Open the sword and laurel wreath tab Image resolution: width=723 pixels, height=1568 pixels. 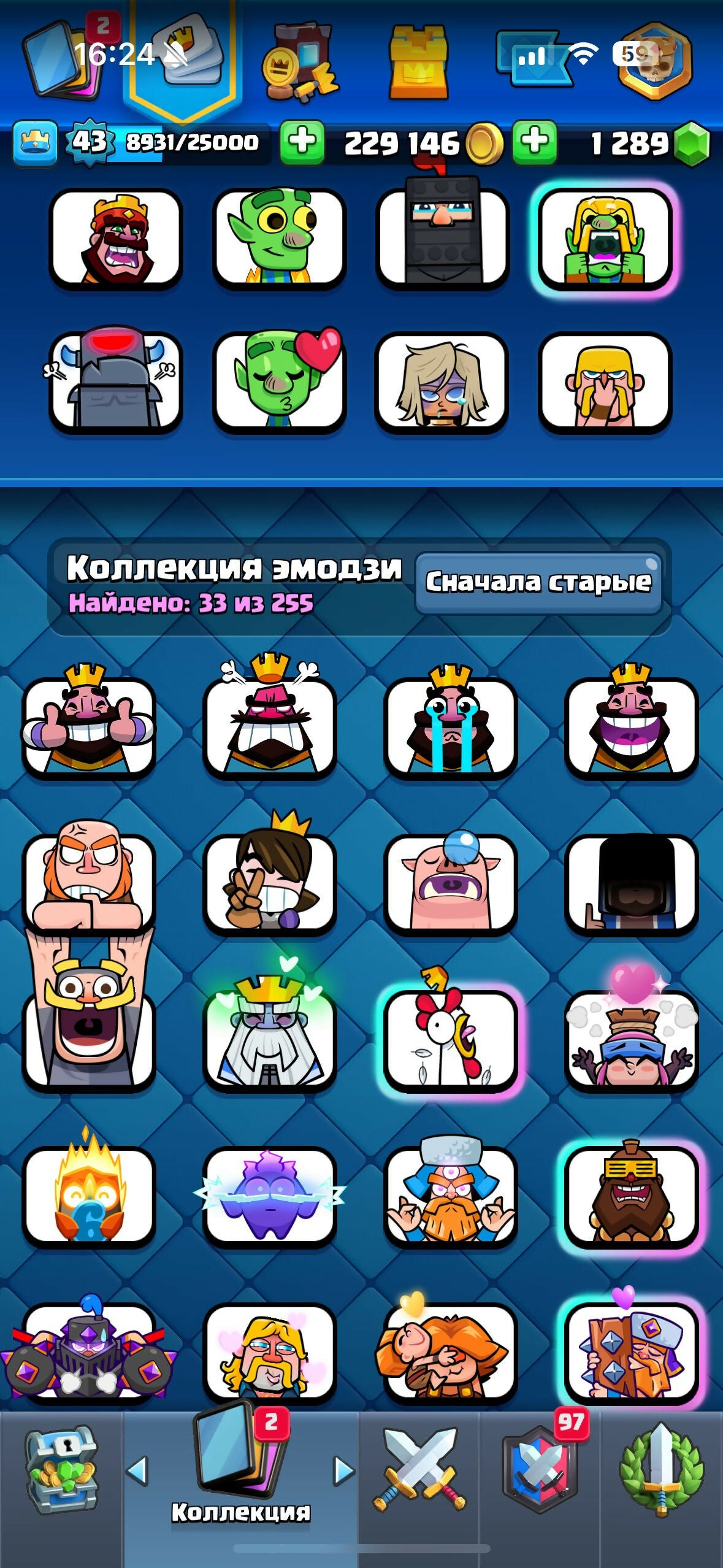[x=661, y=1470]
